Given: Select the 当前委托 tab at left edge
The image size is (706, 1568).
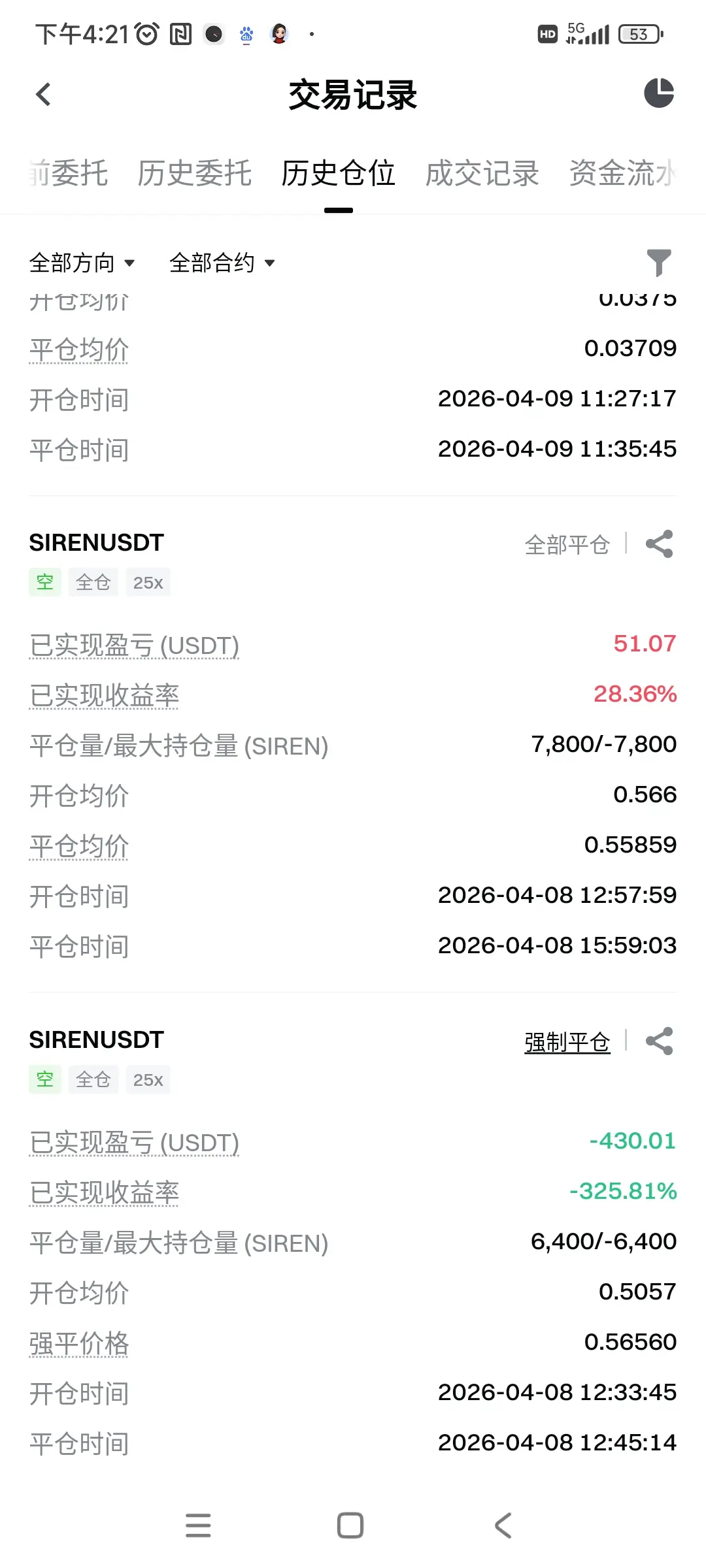Looking at the screenshot, I should (x=69, y=174).
